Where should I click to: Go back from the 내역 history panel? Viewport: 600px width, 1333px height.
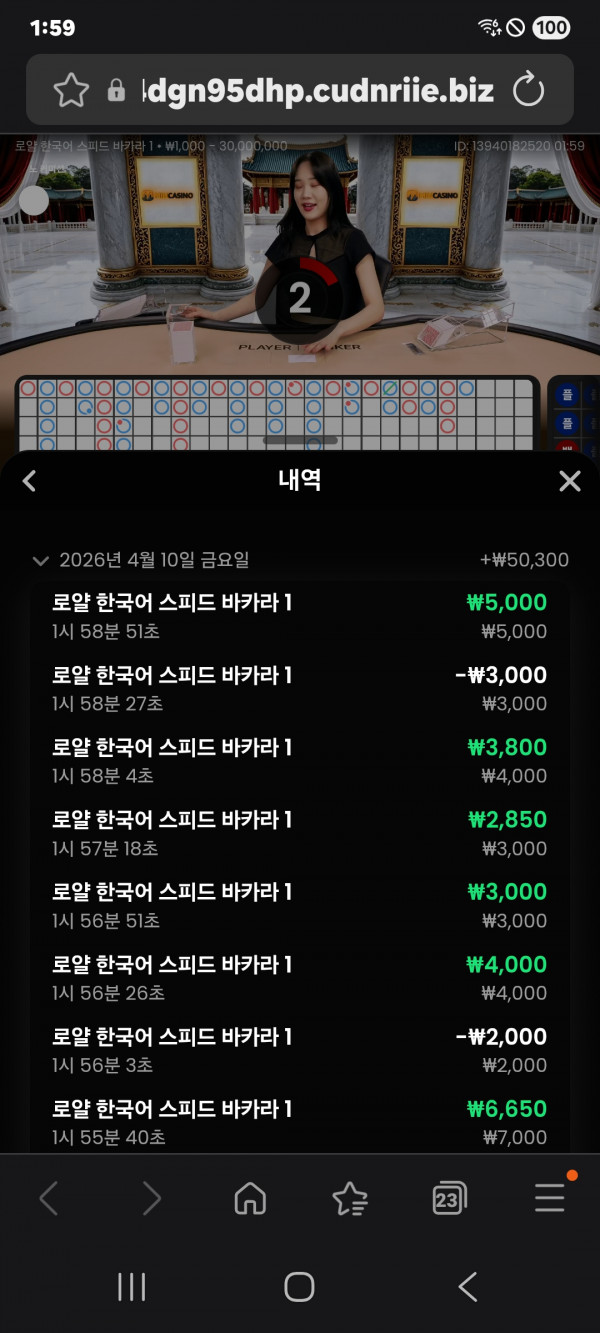click(x=29, y=481)
